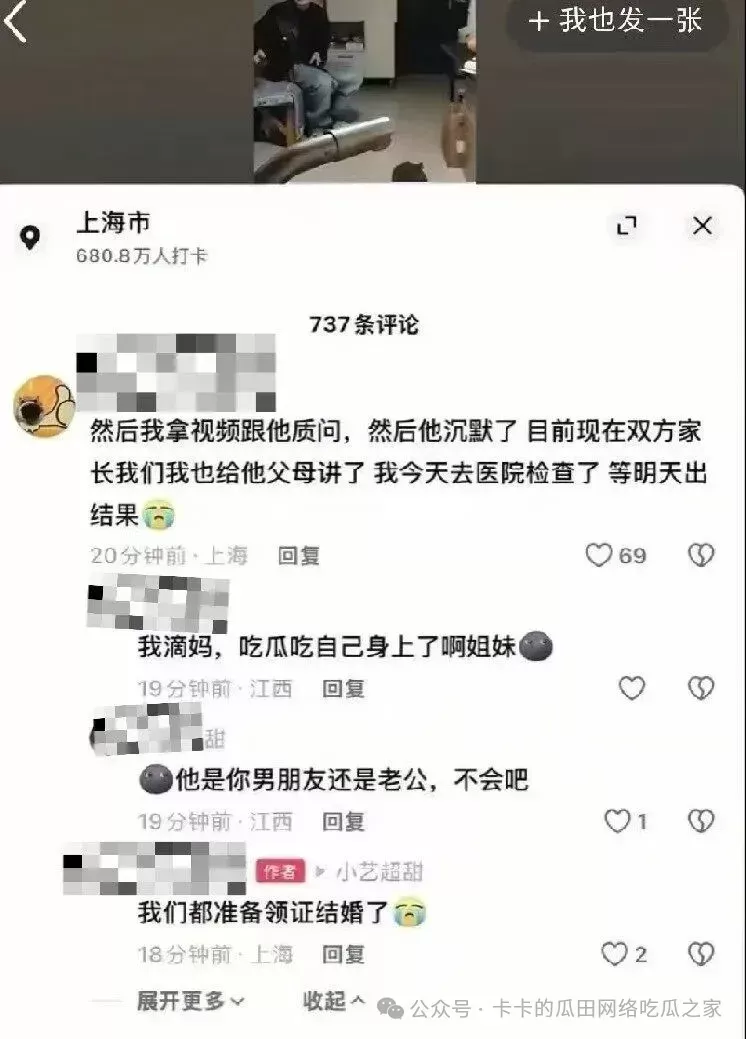Reply to the 我们都准备领证结婚了 comment
746x1039 pixels.
tap(342, 955)
